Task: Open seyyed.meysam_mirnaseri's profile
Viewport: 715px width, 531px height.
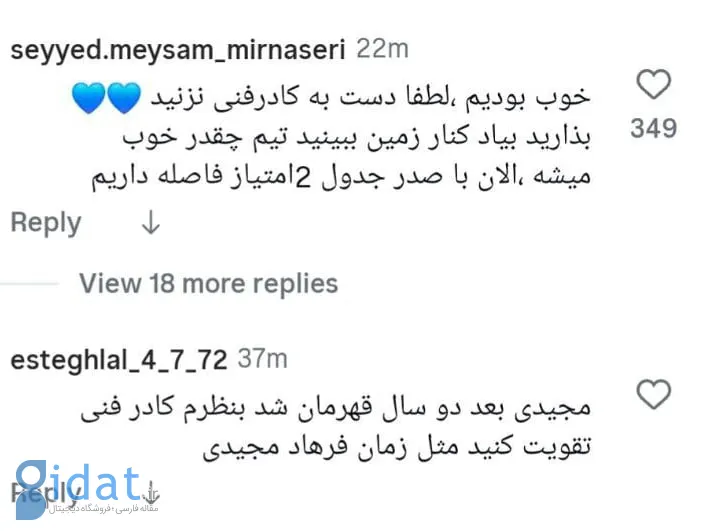Action: coord(178,49)
